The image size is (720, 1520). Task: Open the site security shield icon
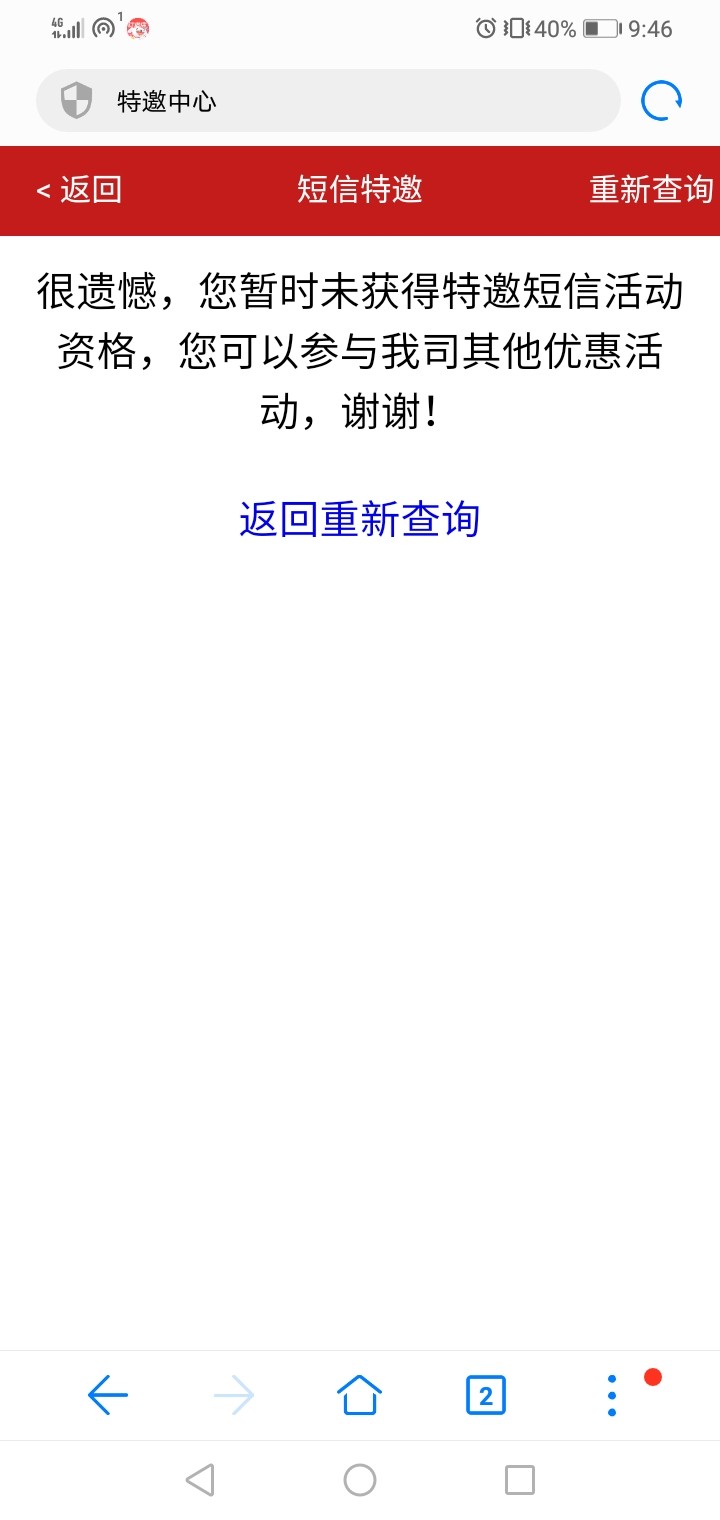[x=77, y=101]
